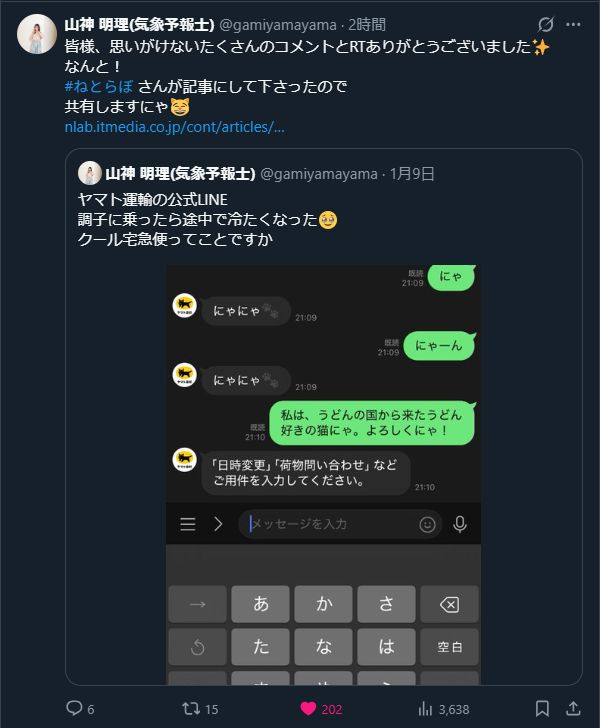Open the tweet's more options menu
Viewport: 600px width, 728px height.
[573, 24]
